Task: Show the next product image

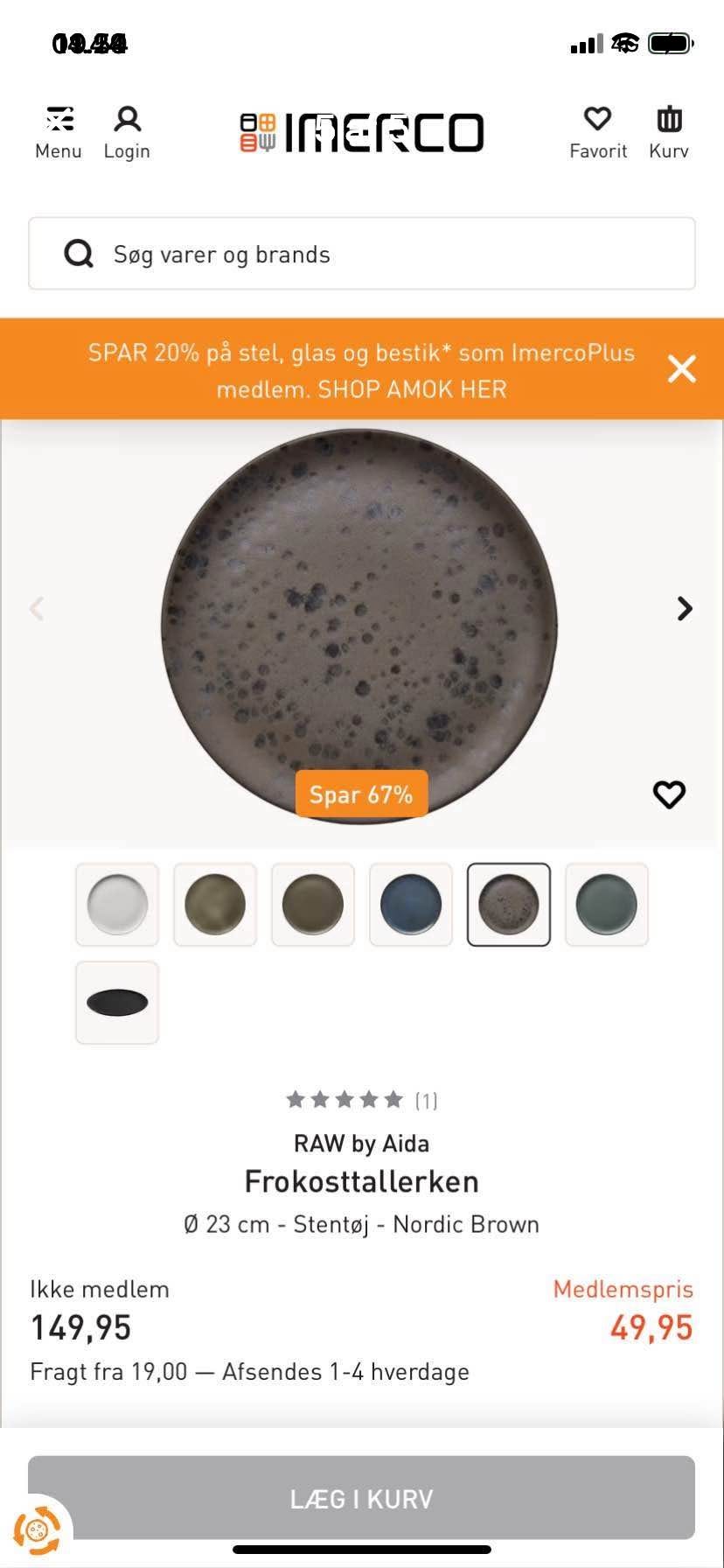Action: (685, 609)
